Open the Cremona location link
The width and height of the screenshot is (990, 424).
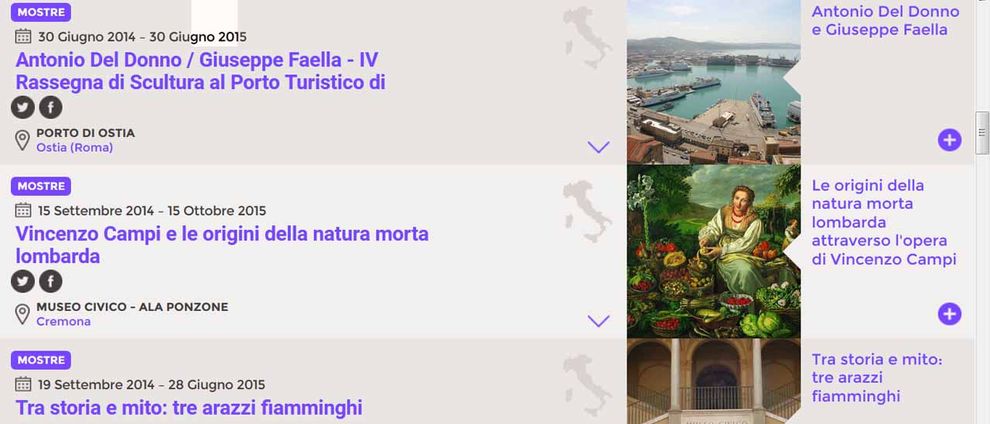click(63, 322)
